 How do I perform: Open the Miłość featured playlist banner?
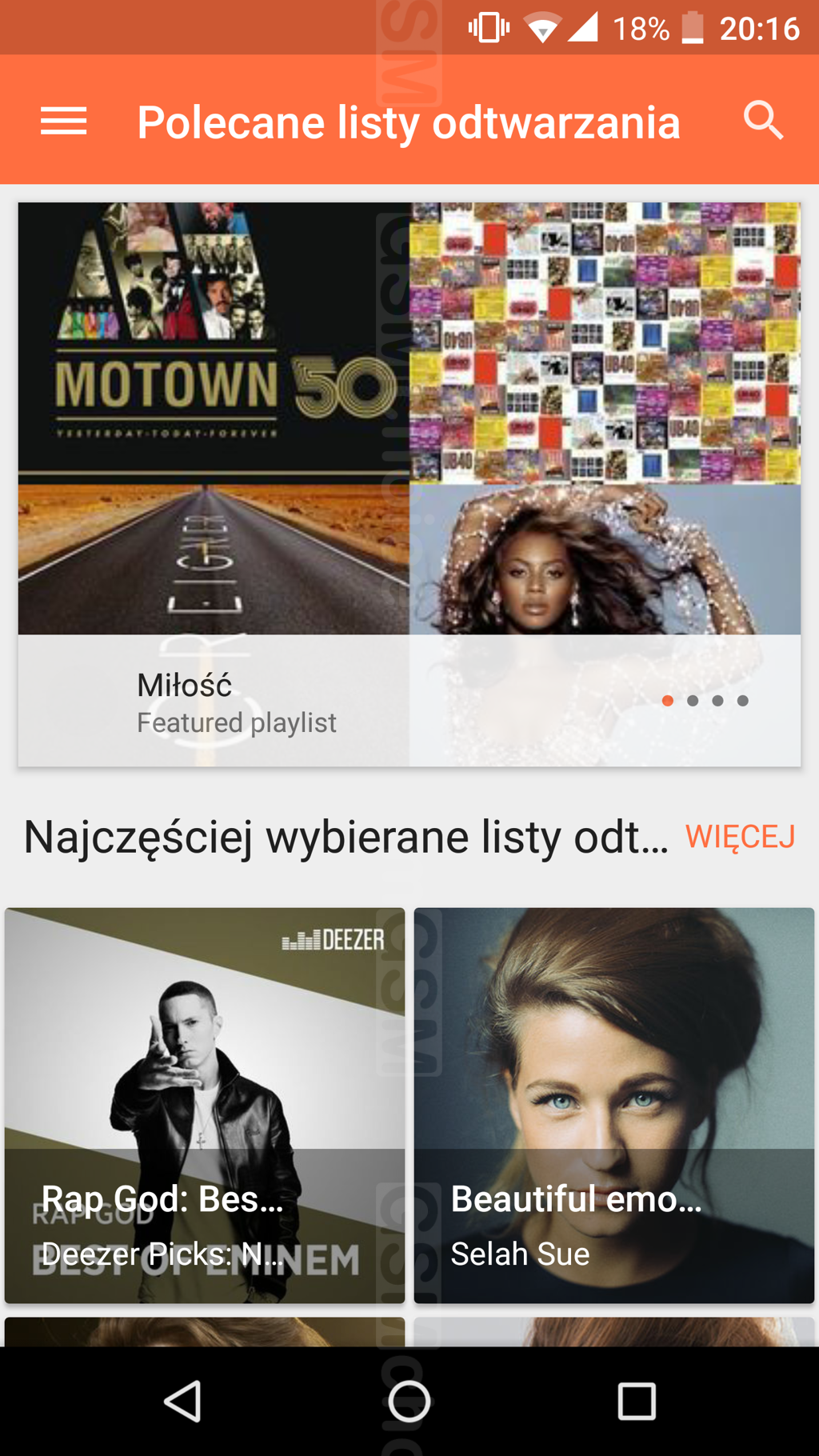[x=409, y=484]
